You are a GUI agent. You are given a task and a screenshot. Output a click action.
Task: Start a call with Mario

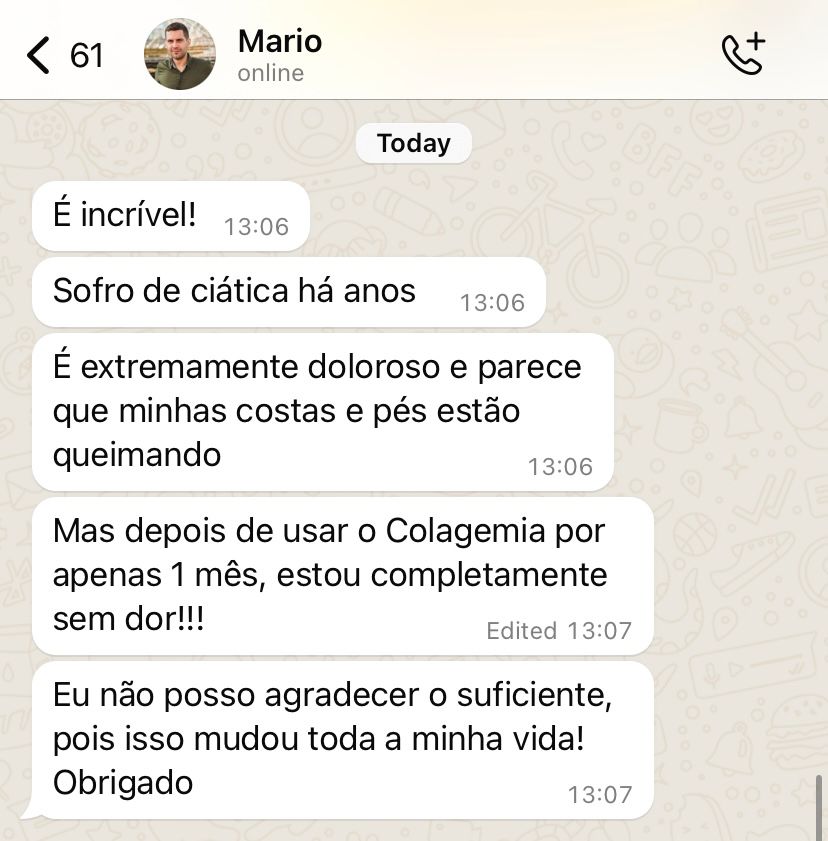(743, 54)
